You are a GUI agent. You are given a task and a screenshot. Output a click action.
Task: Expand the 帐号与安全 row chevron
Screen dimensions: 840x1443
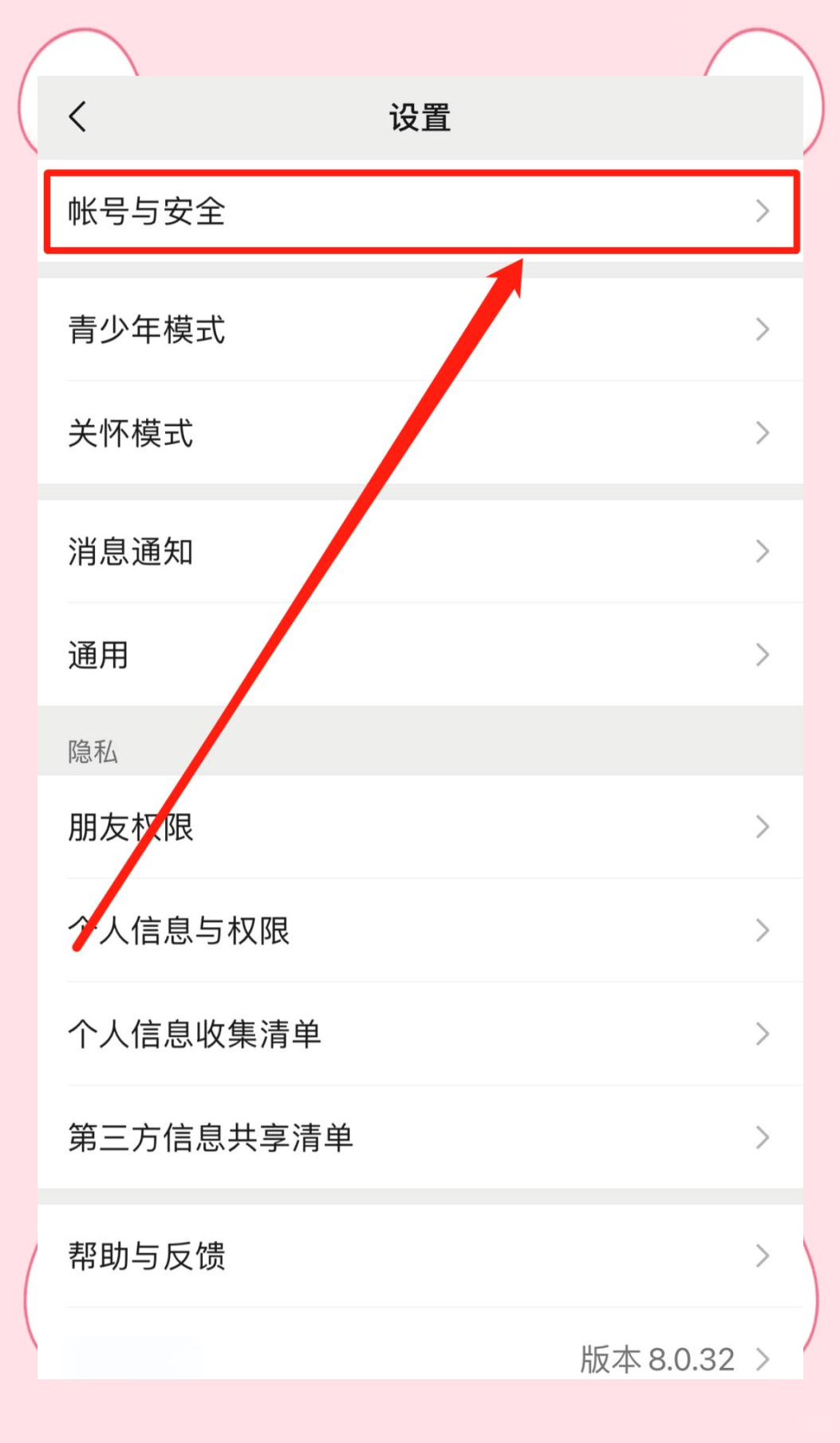[x=763, y=211]
